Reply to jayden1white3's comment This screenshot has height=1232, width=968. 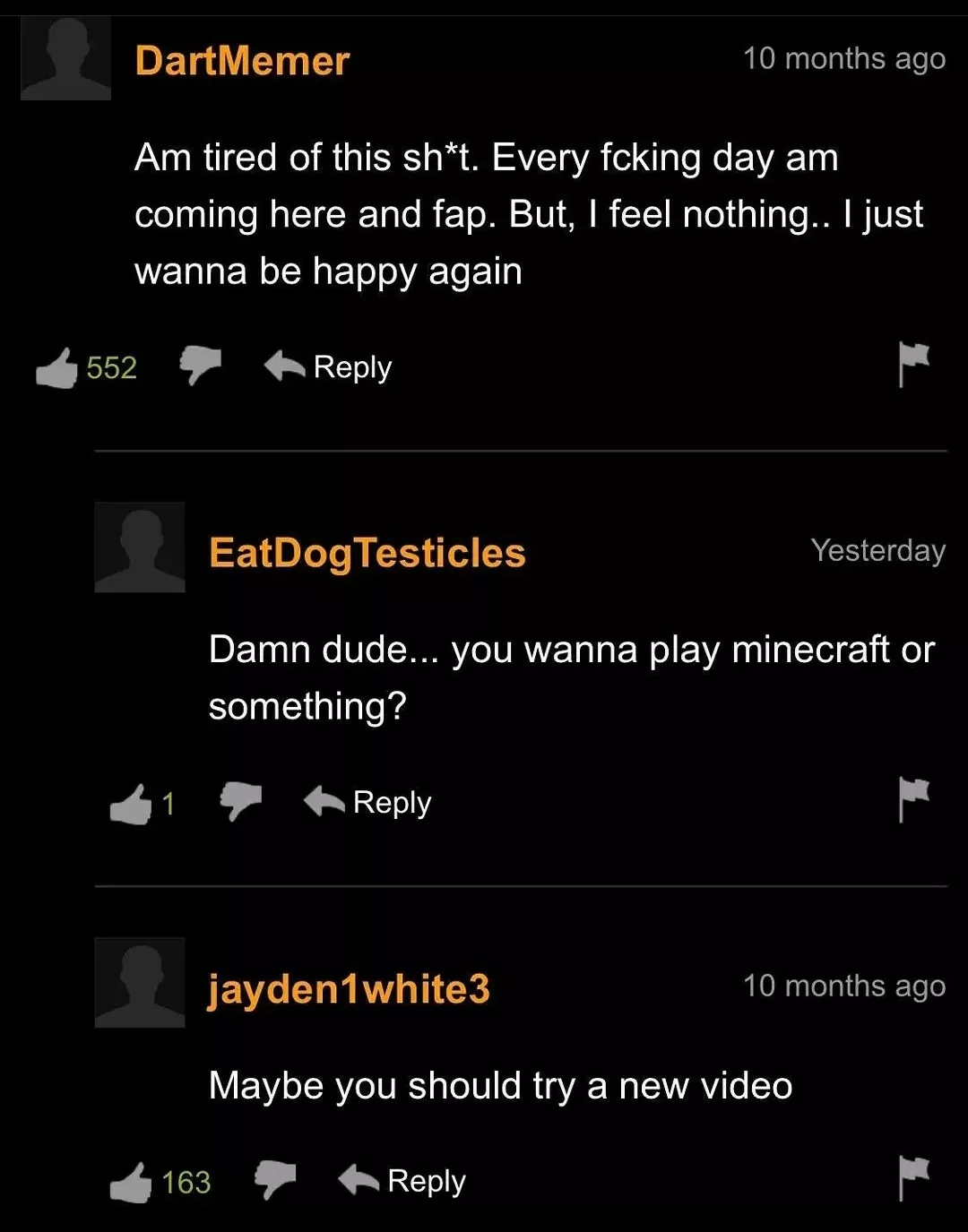[402, 1180]
